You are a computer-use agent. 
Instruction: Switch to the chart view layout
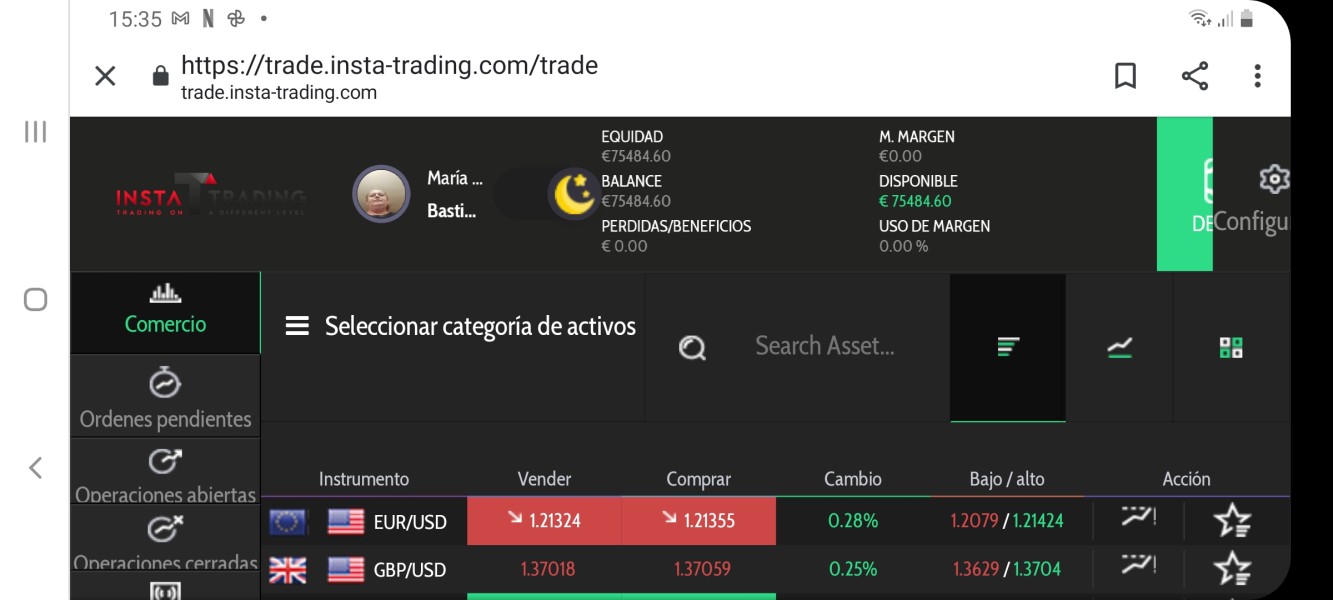coord(1119,347)
